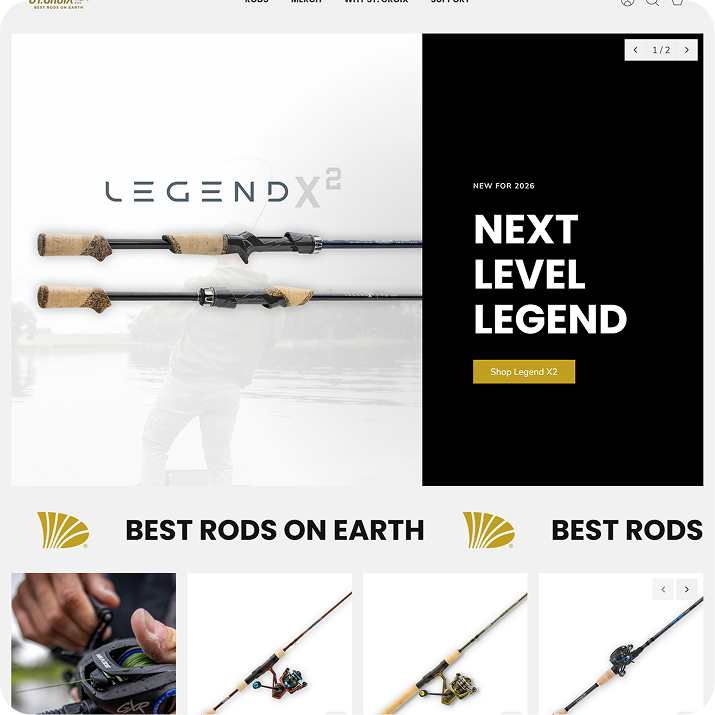Image resolution: width=715 pixels, height=715 pixels.
Task: Open the baitcasting rod product card
Action: click(x=620, y=655)
